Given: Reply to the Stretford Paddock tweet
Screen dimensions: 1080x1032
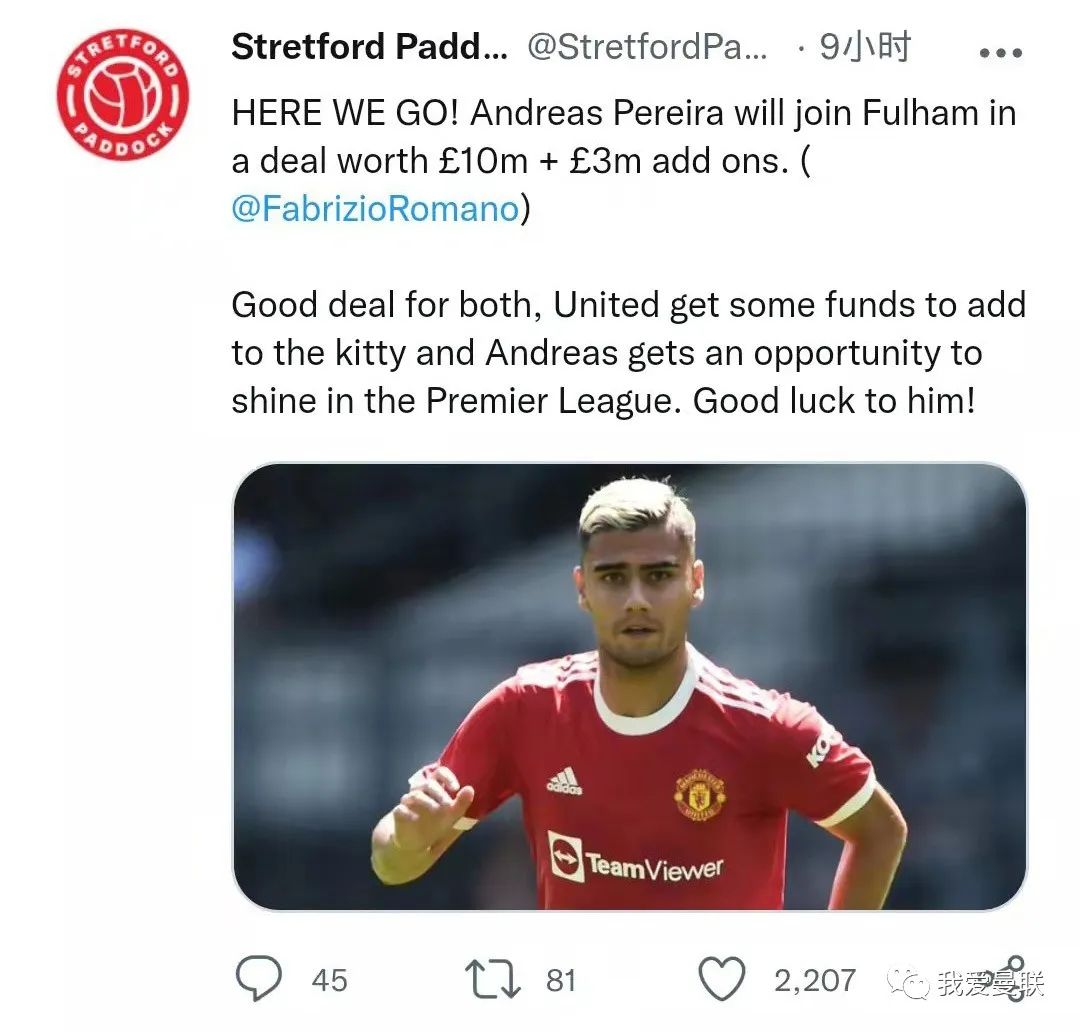Looking at the screenshot, I should click(259, 979).
